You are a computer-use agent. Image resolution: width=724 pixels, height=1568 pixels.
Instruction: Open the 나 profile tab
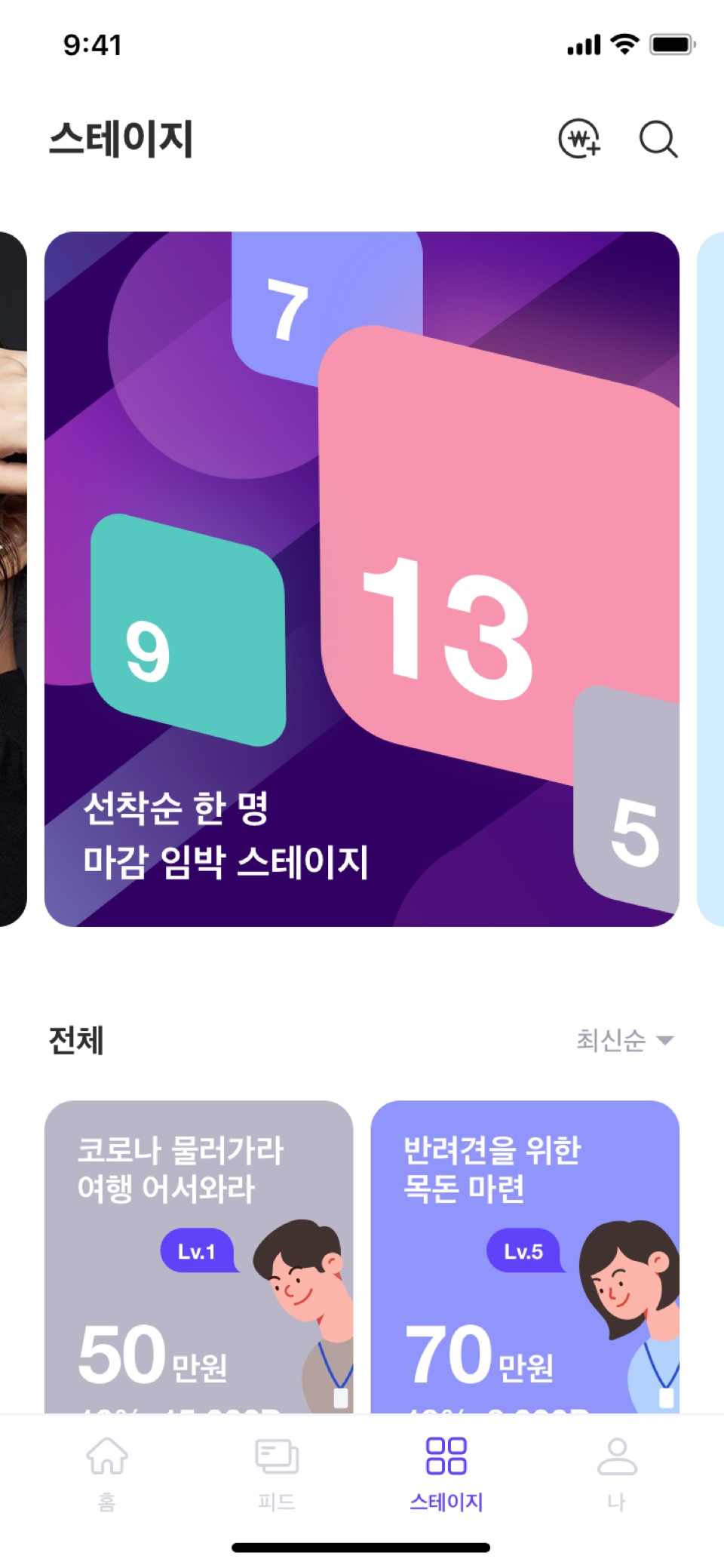(617, 1471)
